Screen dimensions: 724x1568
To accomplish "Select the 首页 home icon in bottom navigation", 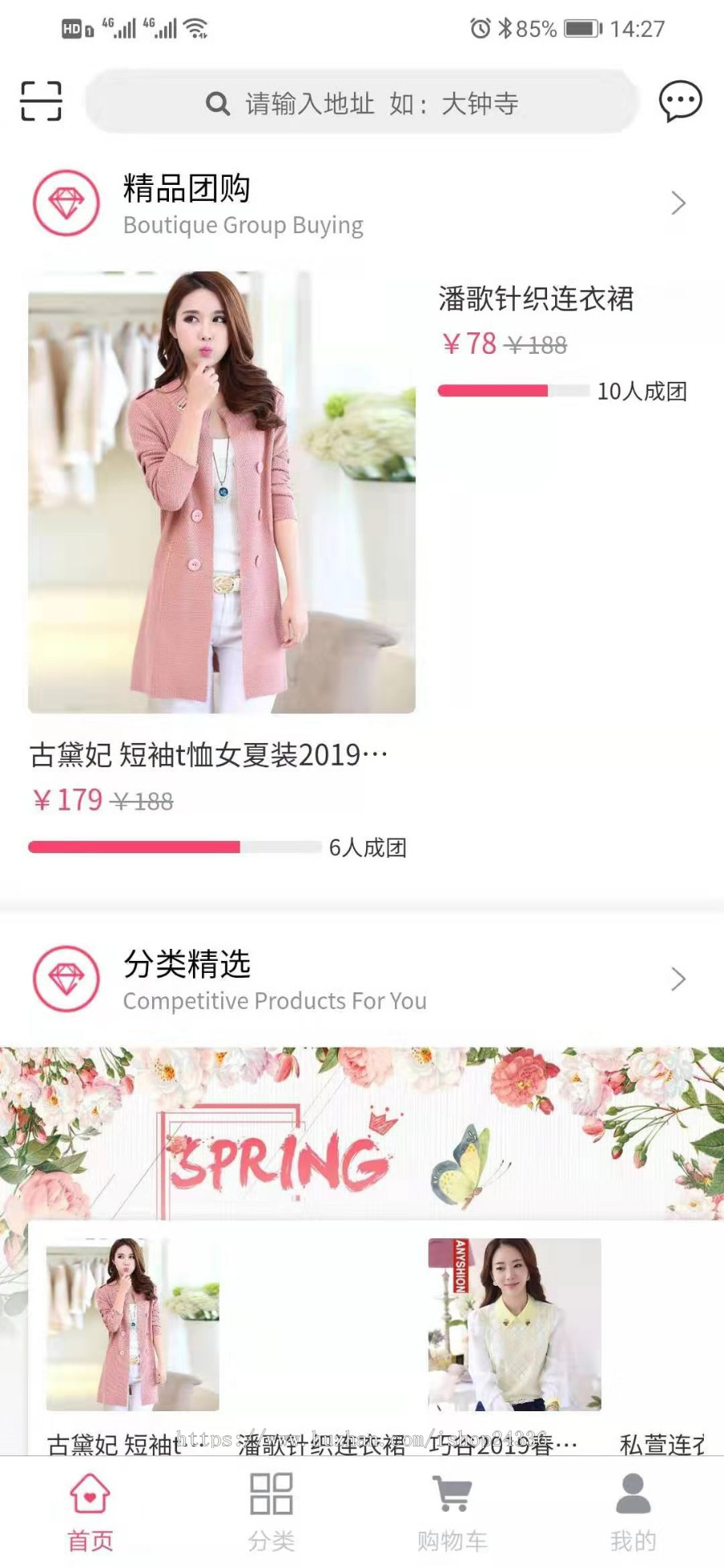I will [89, 1497].
